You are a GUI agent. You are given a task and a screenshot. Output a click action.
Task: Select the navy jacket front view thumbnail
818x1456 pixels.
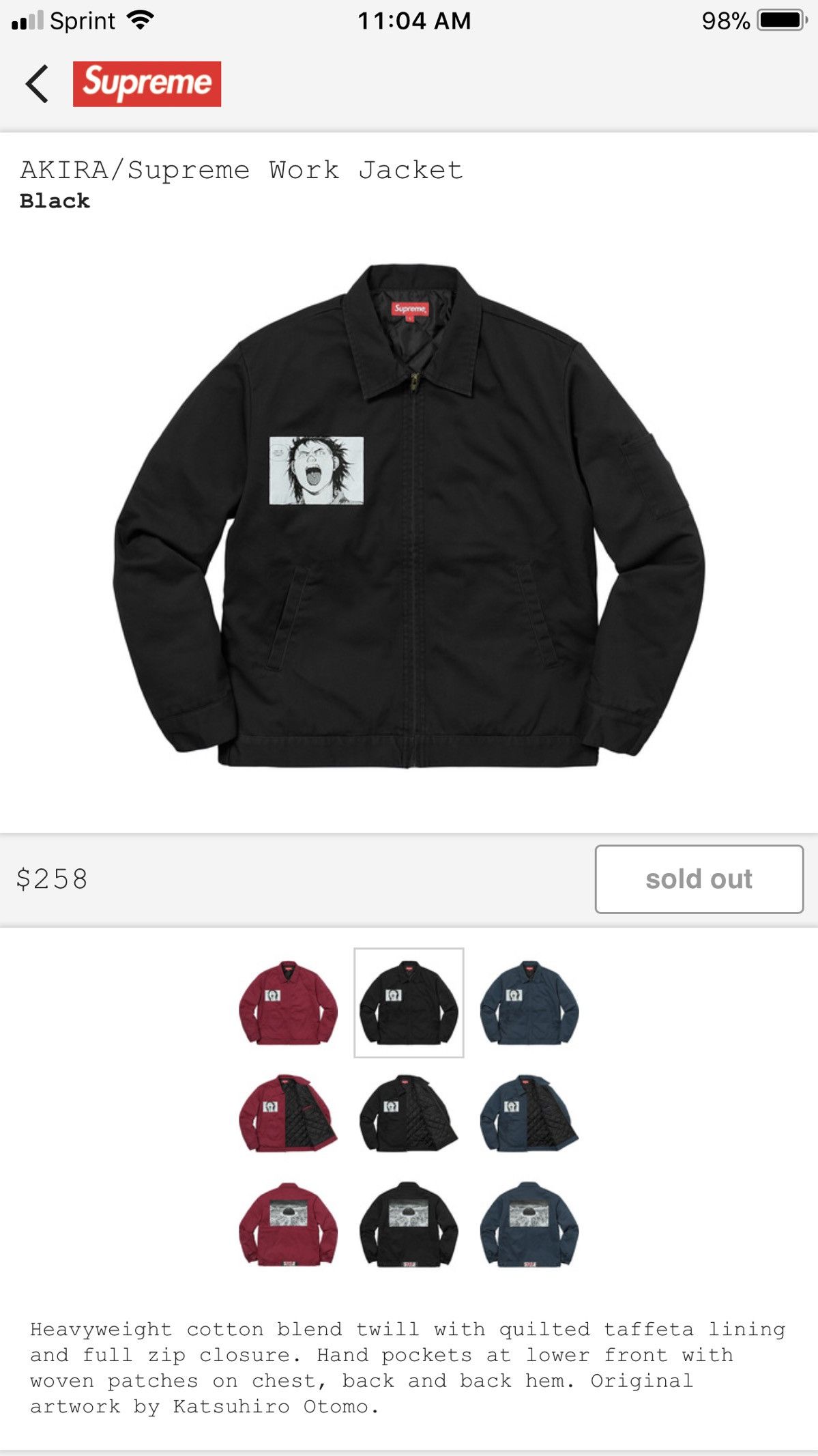tap(529, 1002)
